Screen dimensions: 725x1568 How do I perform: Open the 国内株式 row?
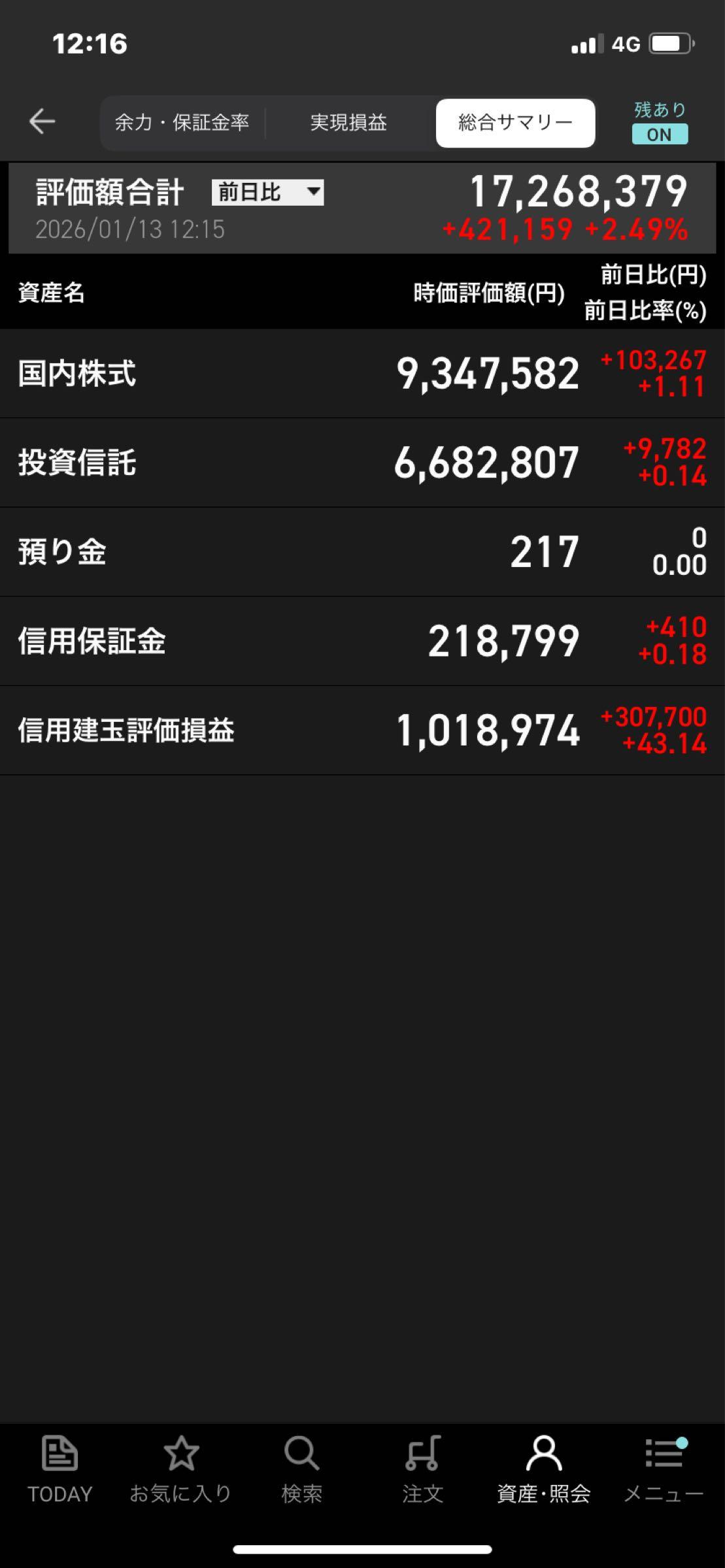click(x=362, y=374)
